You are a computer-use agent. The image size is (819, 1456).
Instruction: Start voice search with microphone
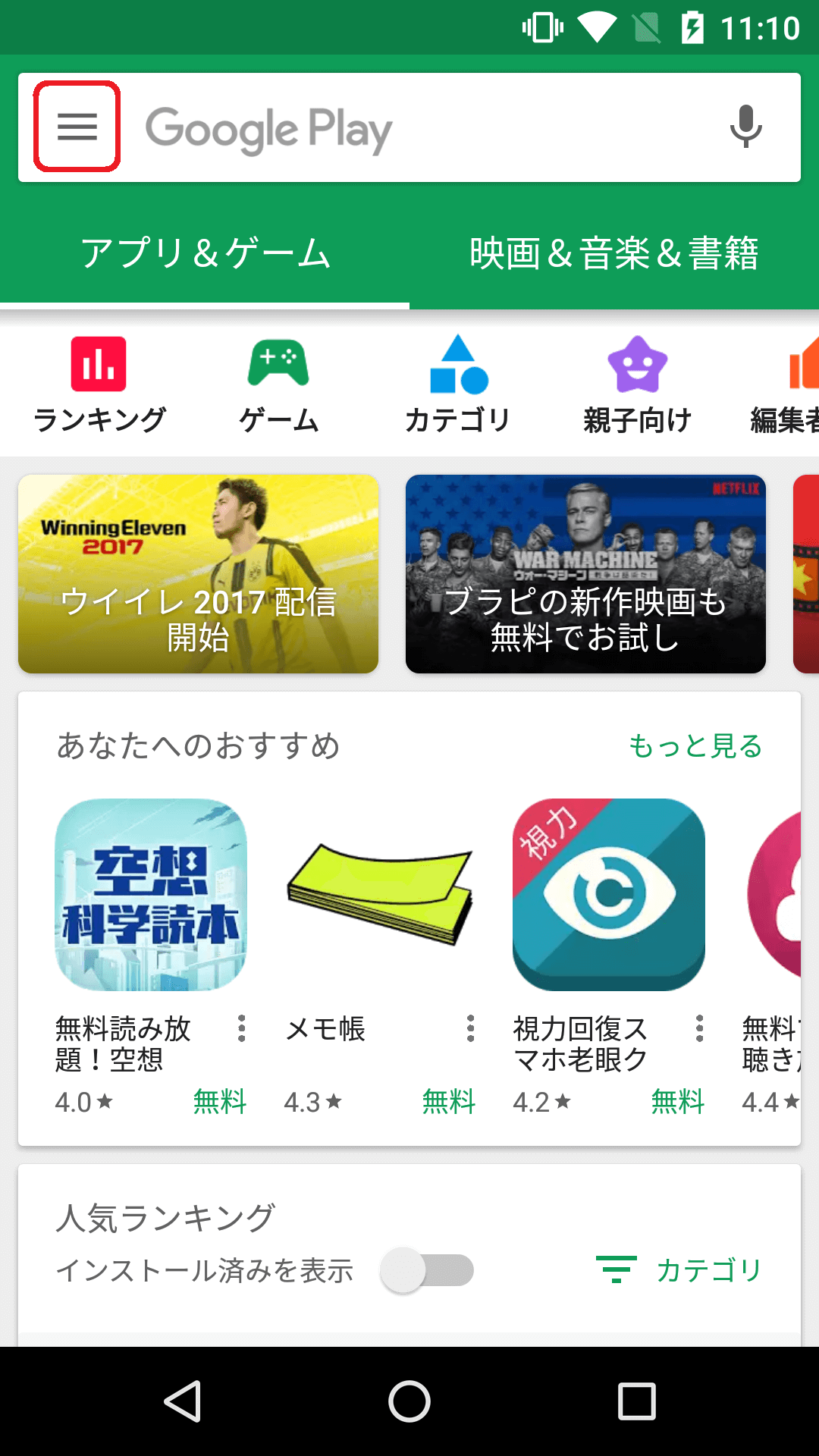pyautogui.click(x=745, y=127)
